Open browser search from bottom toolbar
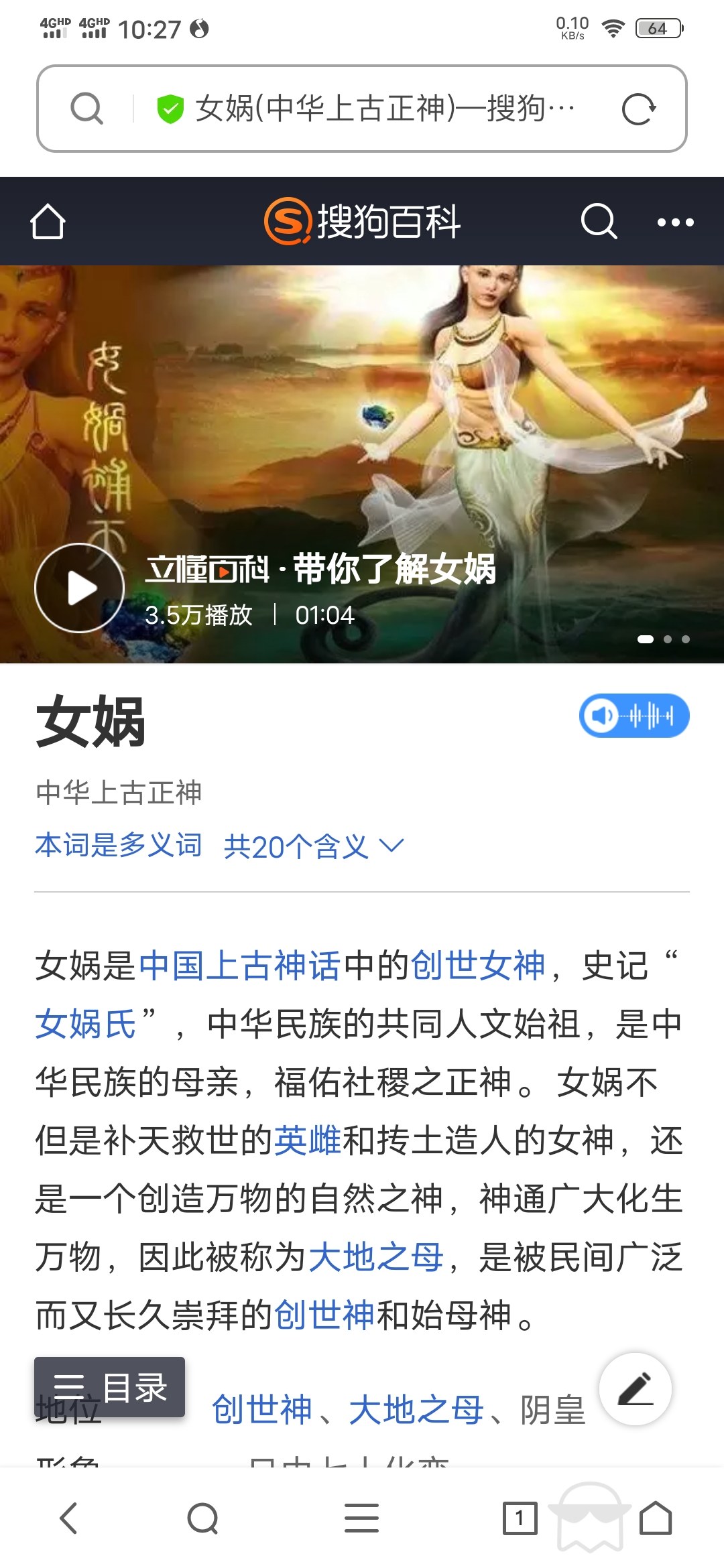 click(203, 1518)
